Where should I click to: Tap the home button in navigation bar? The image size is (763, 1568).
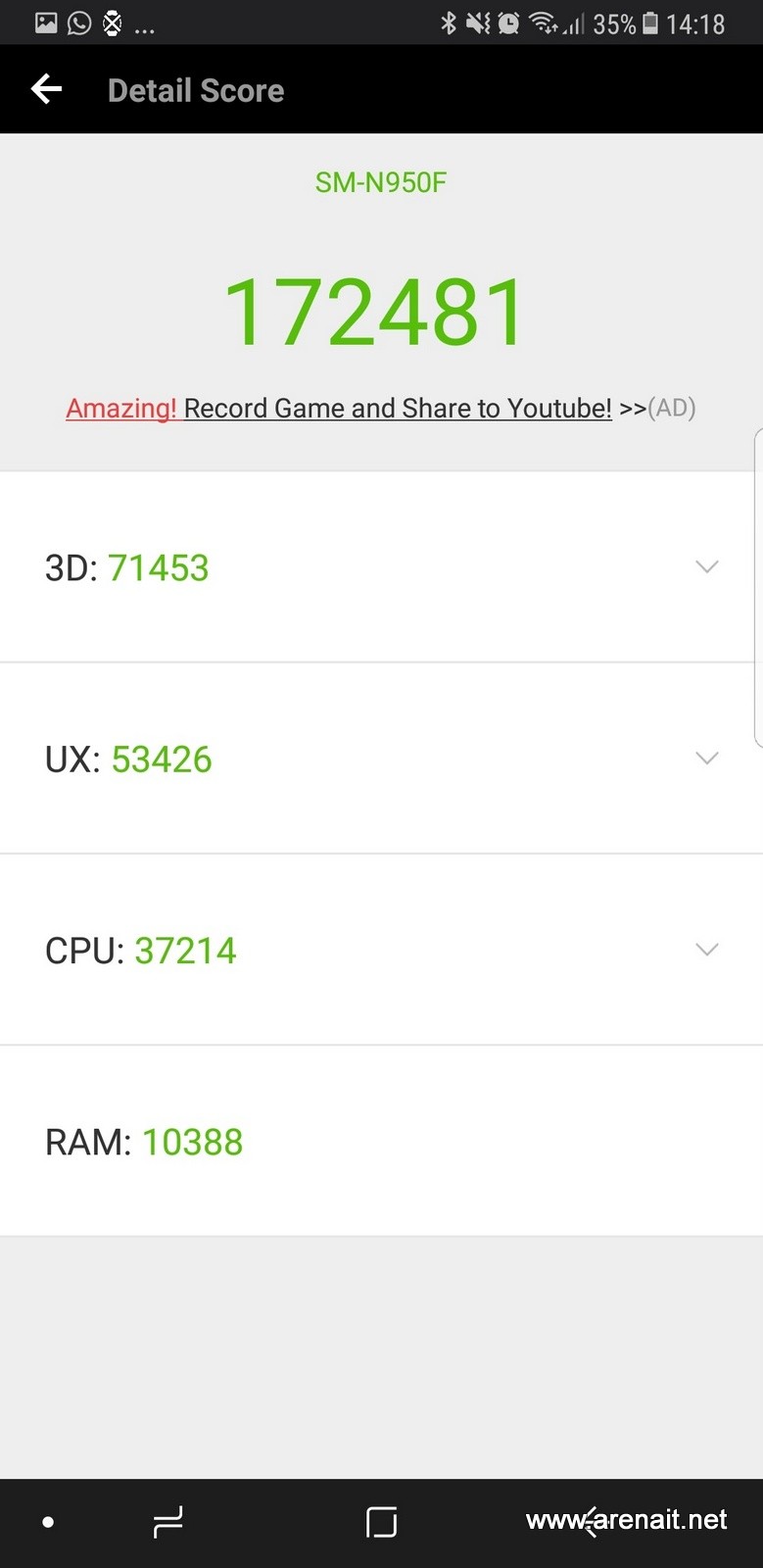click(381, 1522)
